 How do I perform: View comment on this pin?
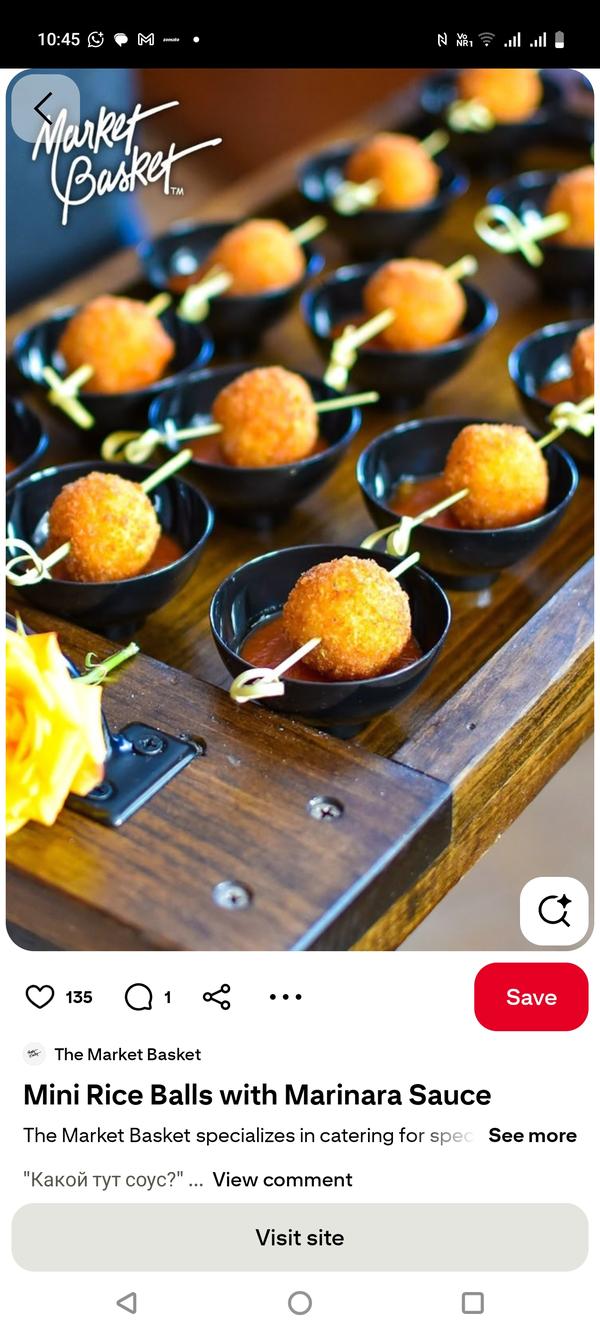282,1180
